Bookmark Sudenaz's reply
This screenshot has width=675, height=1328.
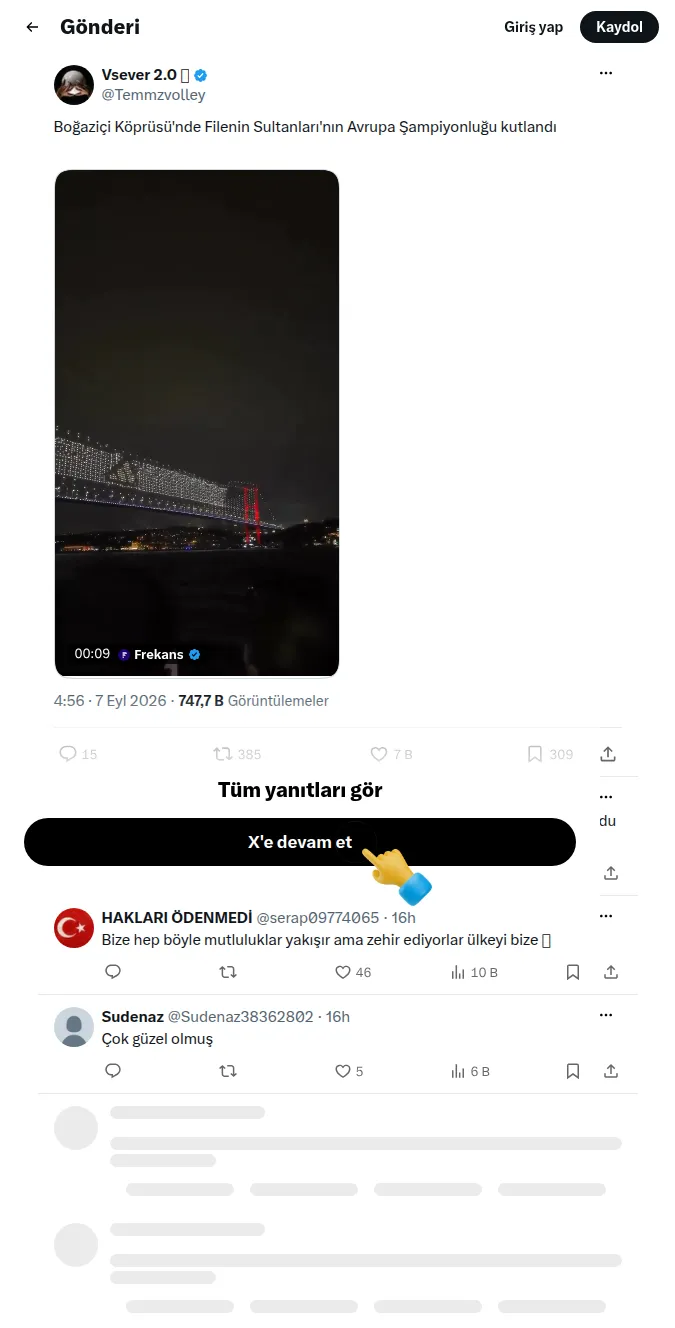(x=573, y=1071)
